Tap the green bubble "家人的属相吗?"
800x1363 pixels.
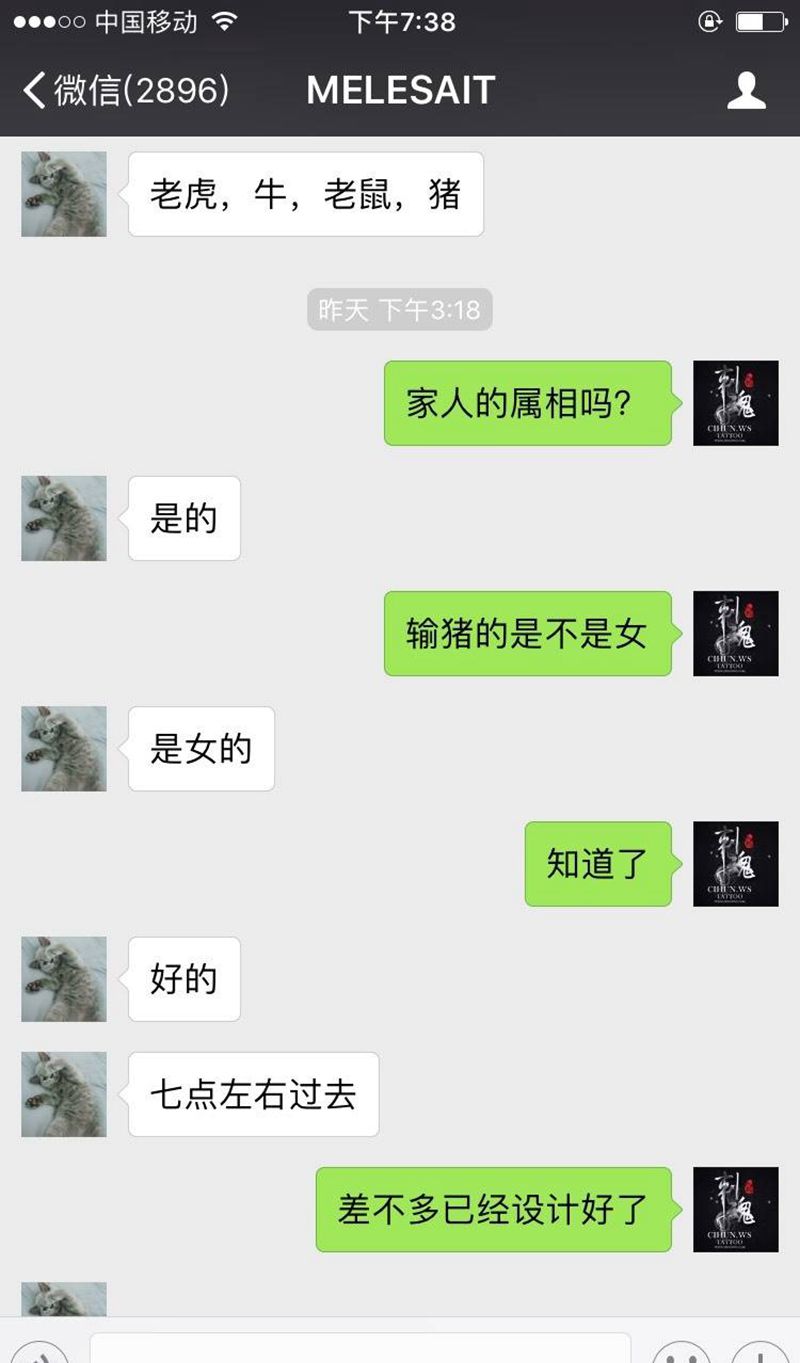[x=527, y=403]
